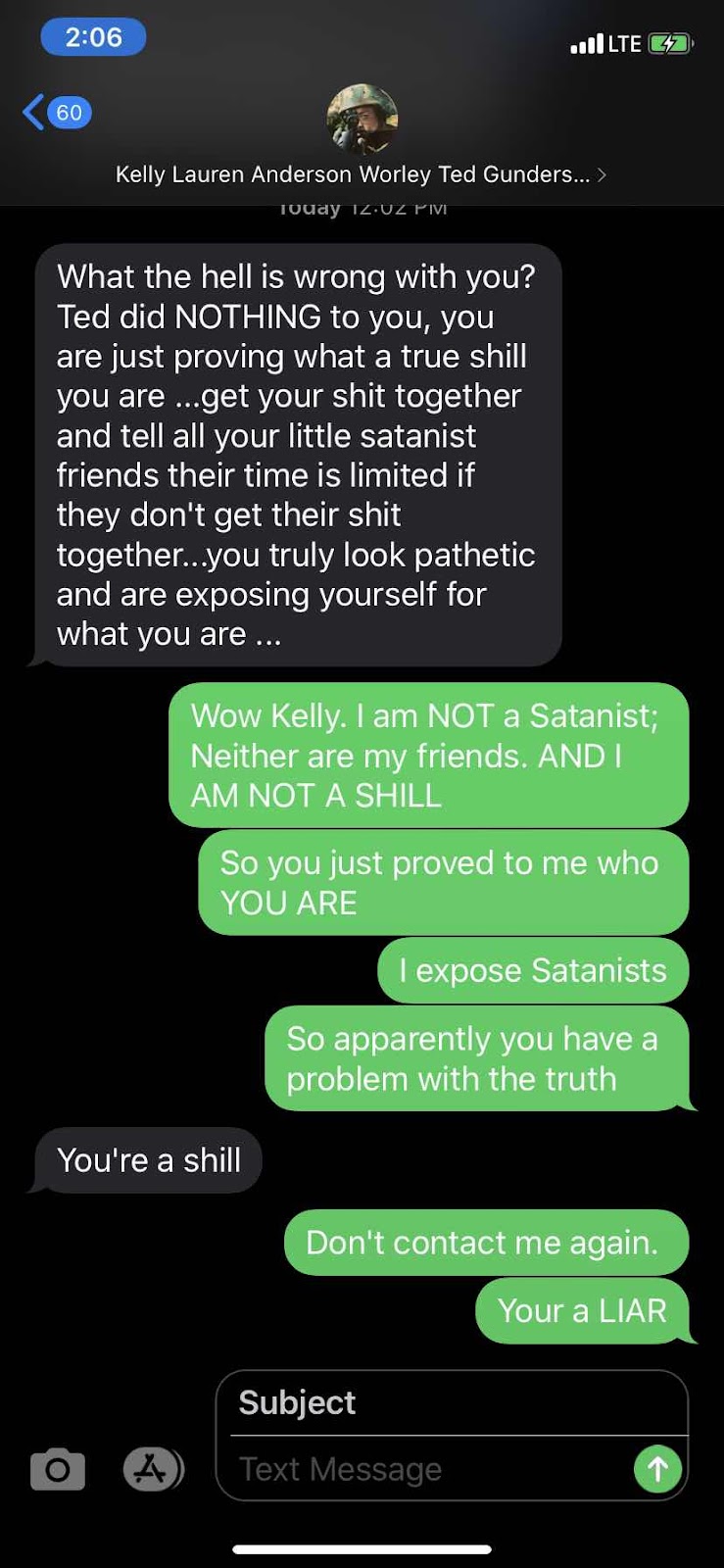Open the camera to attach a photo
This screenshot has width=724, height=1568.
pos(58,1469)
